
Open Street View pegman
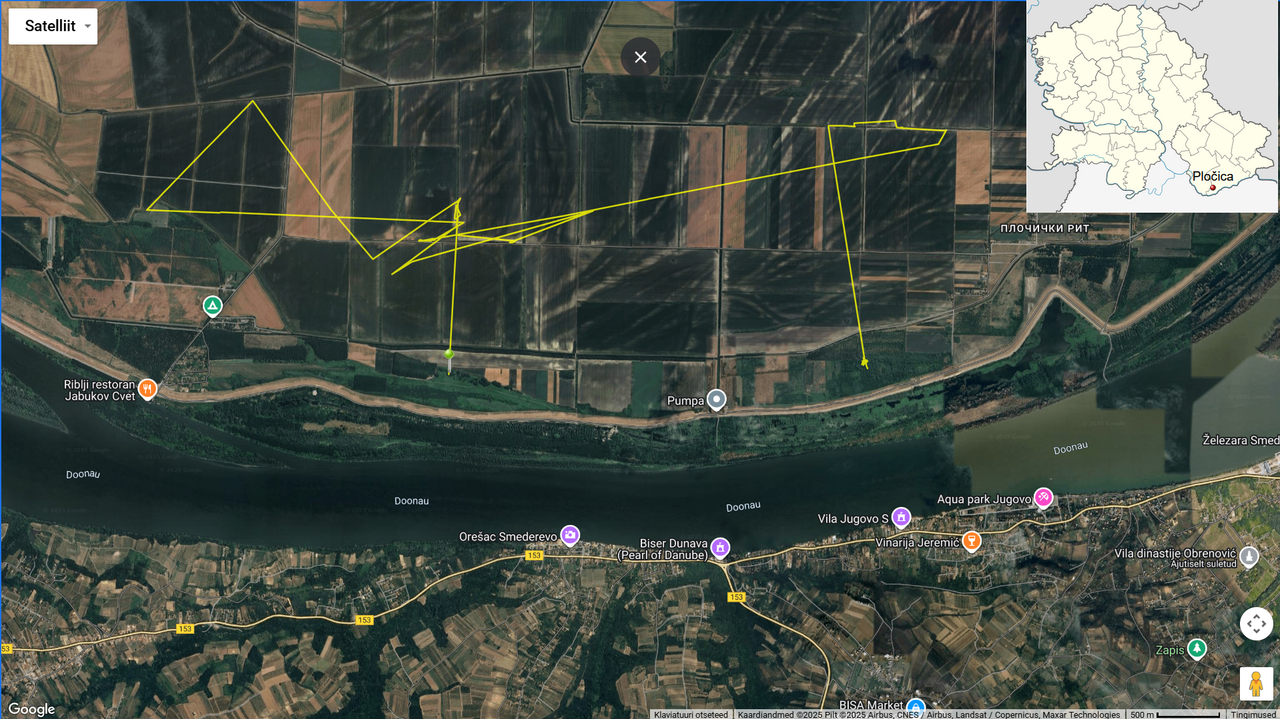(x=1256, y=683)
